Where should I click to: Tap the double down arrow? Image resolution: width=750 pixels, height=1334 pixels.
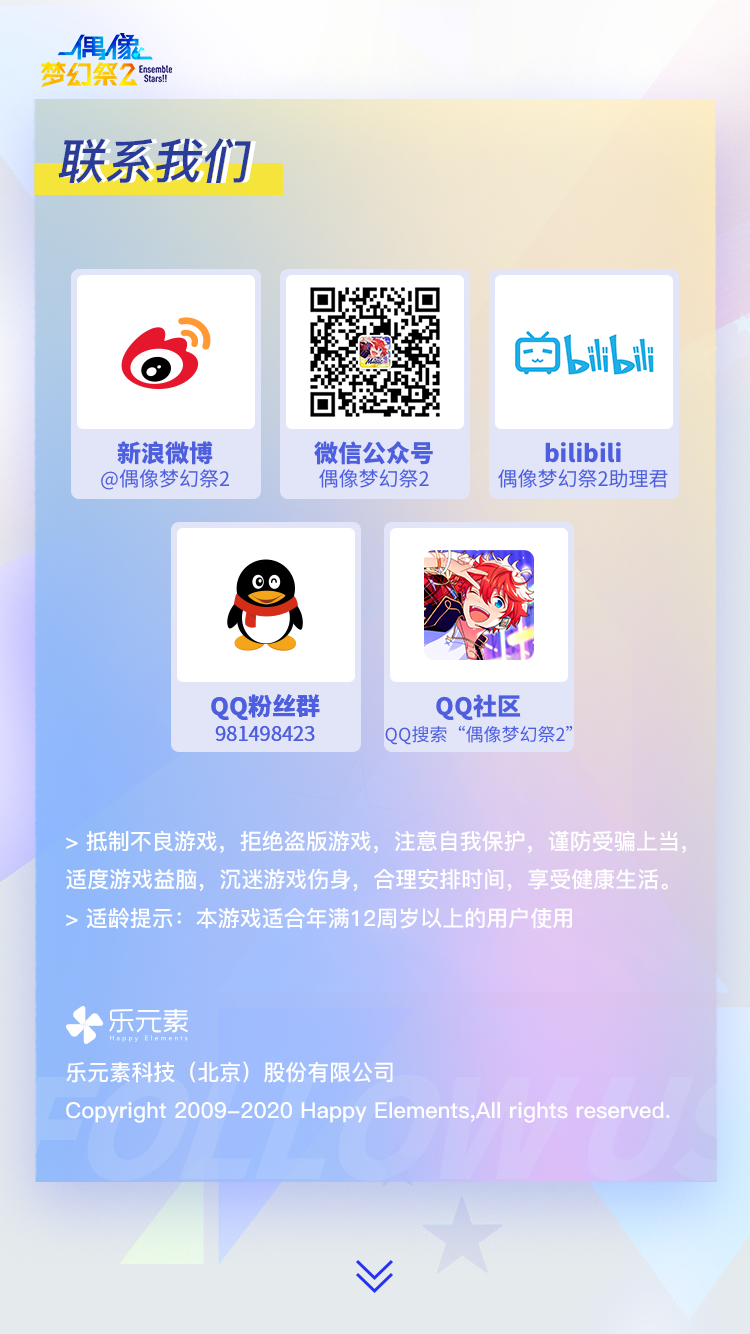(374, 1275)
